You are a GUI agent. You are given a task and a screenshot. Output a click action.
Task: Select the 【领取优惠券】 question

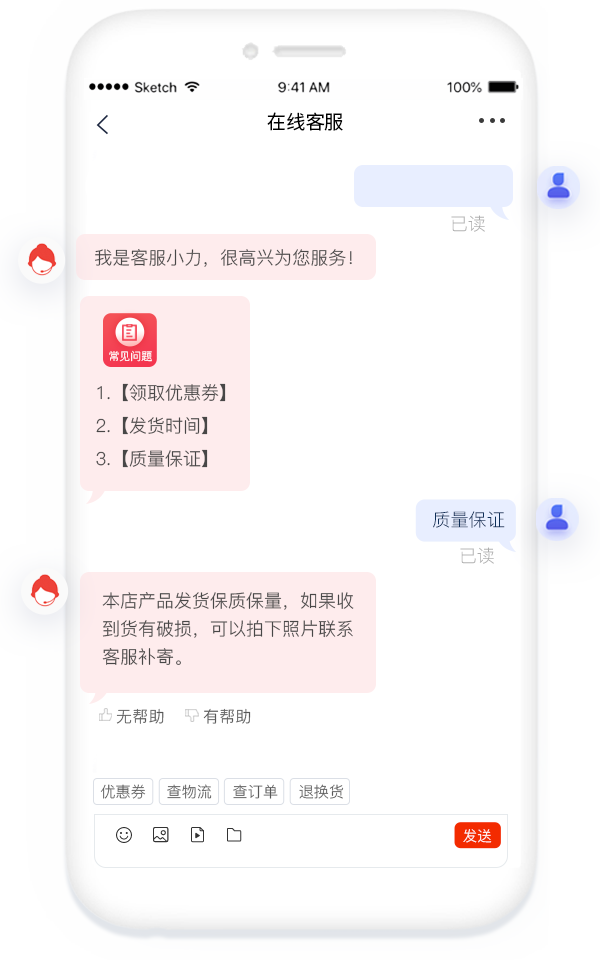[x=164, y=393]
